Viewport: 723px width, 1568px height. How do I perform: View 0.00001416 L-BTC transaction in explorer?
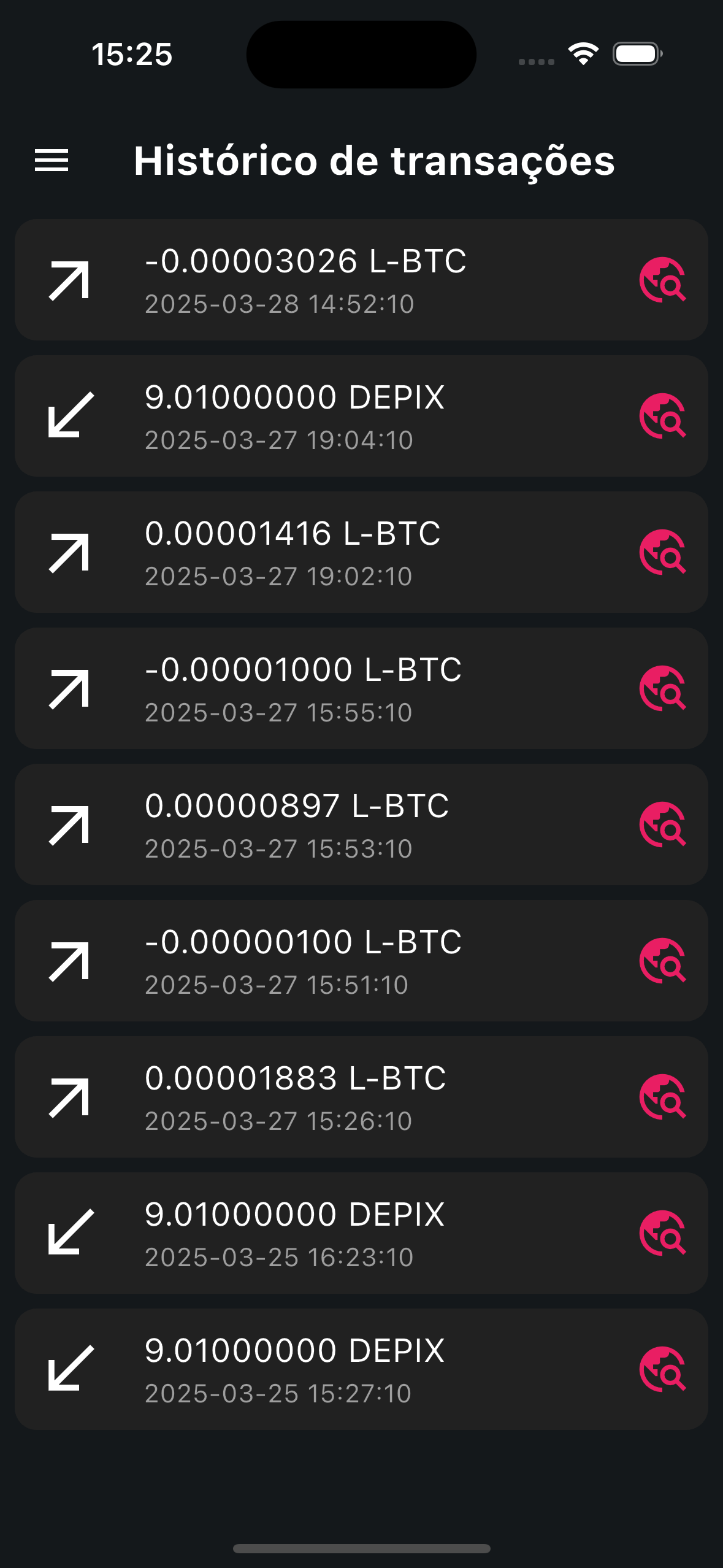tap(662, 552)
